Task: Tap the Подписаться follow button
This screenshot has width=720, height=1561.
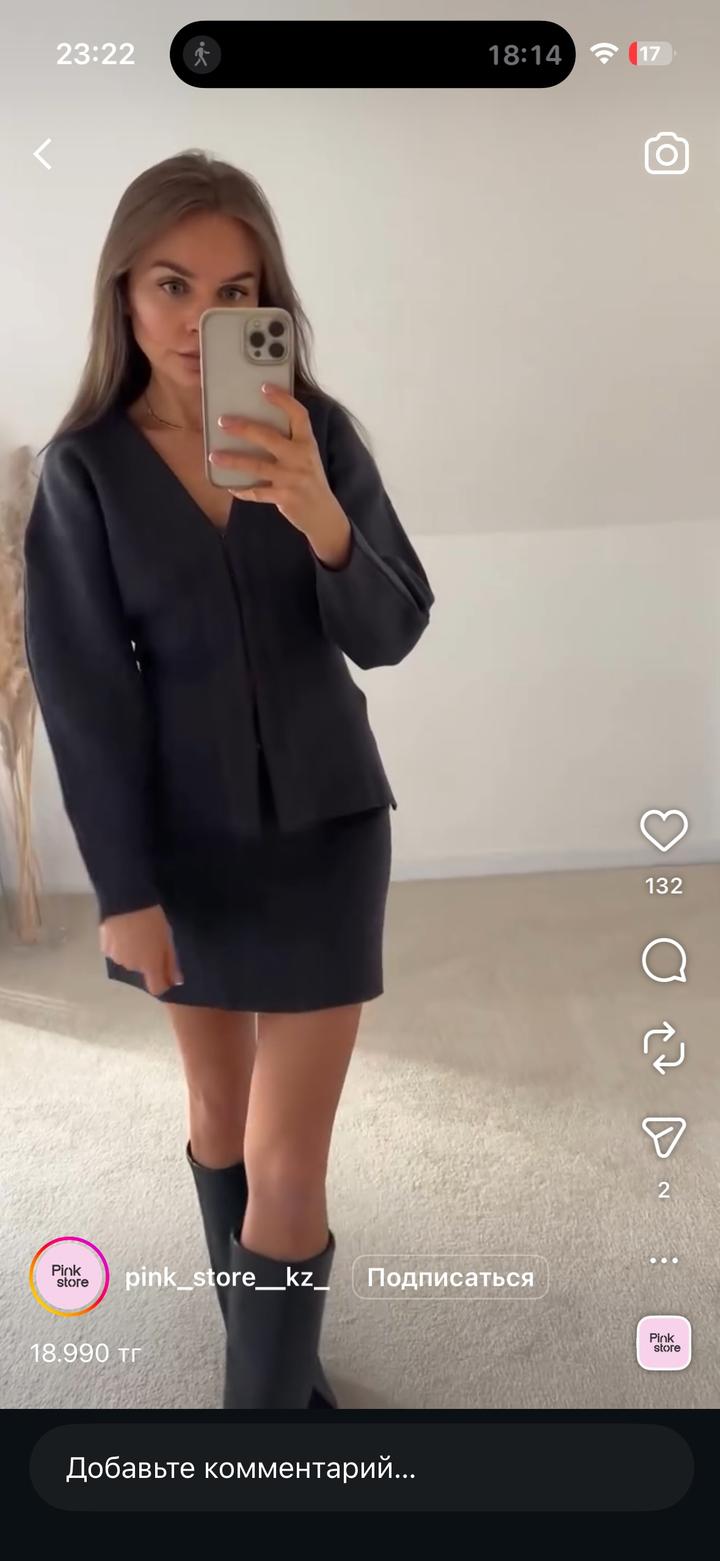Action: point(450,1277)
